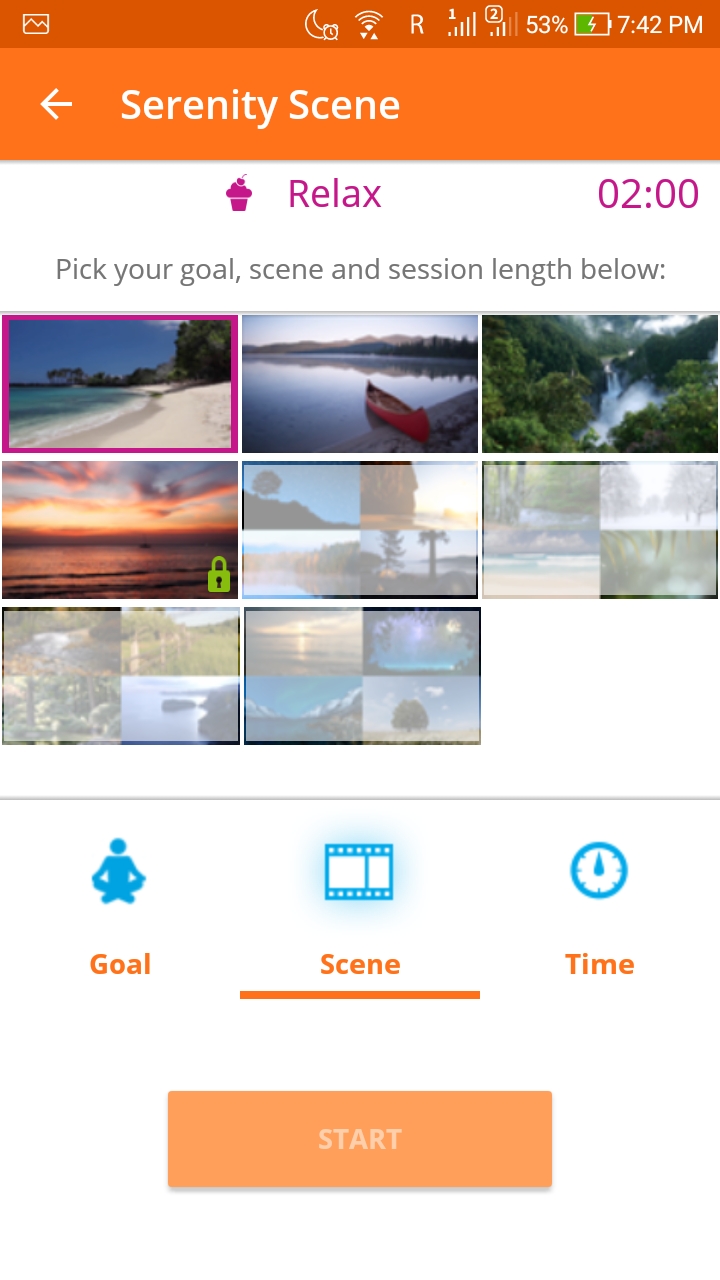Viewport: 720px width, 1280px height.
Task: Go back using the header arrow
Action: tap(56, 104)
